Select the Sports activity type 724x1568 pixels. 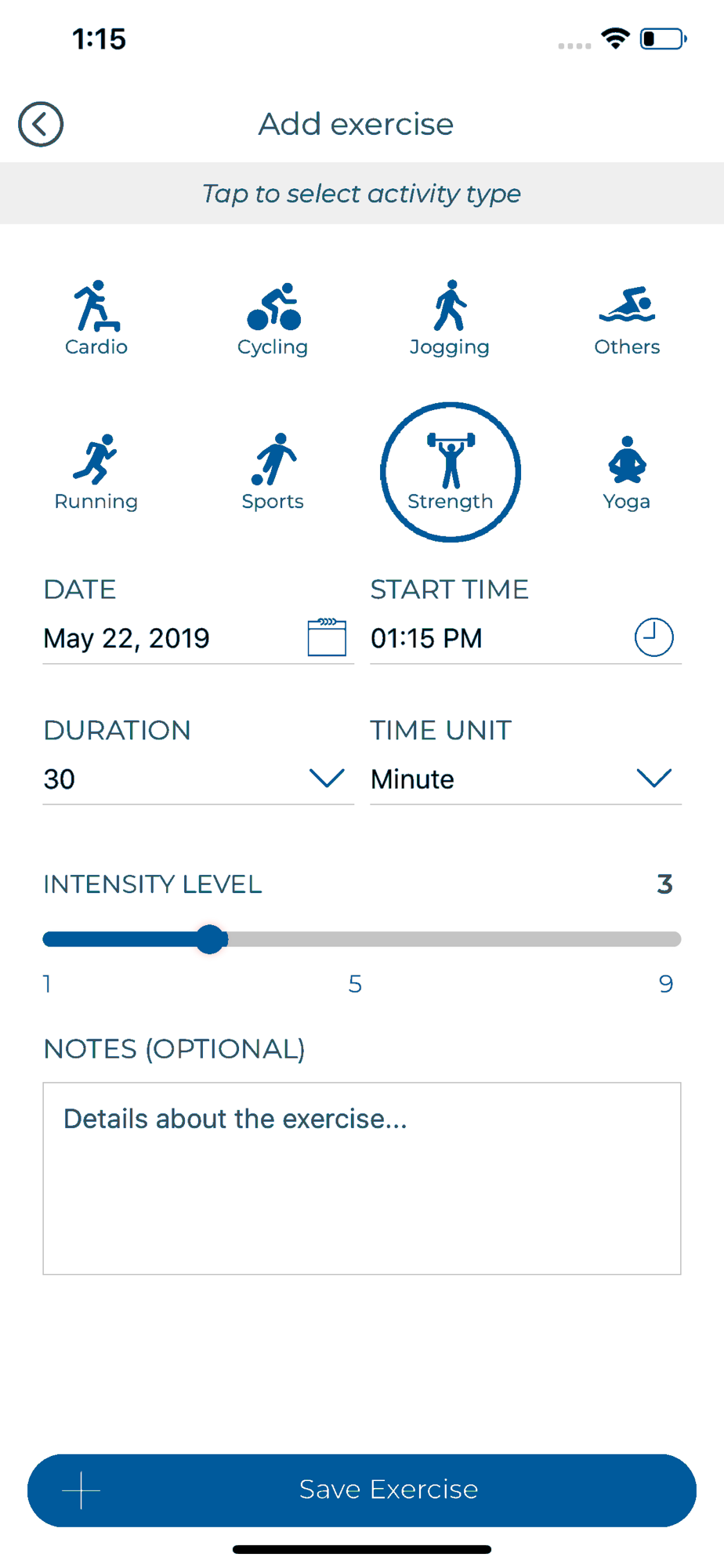click(x=273, y=472)
